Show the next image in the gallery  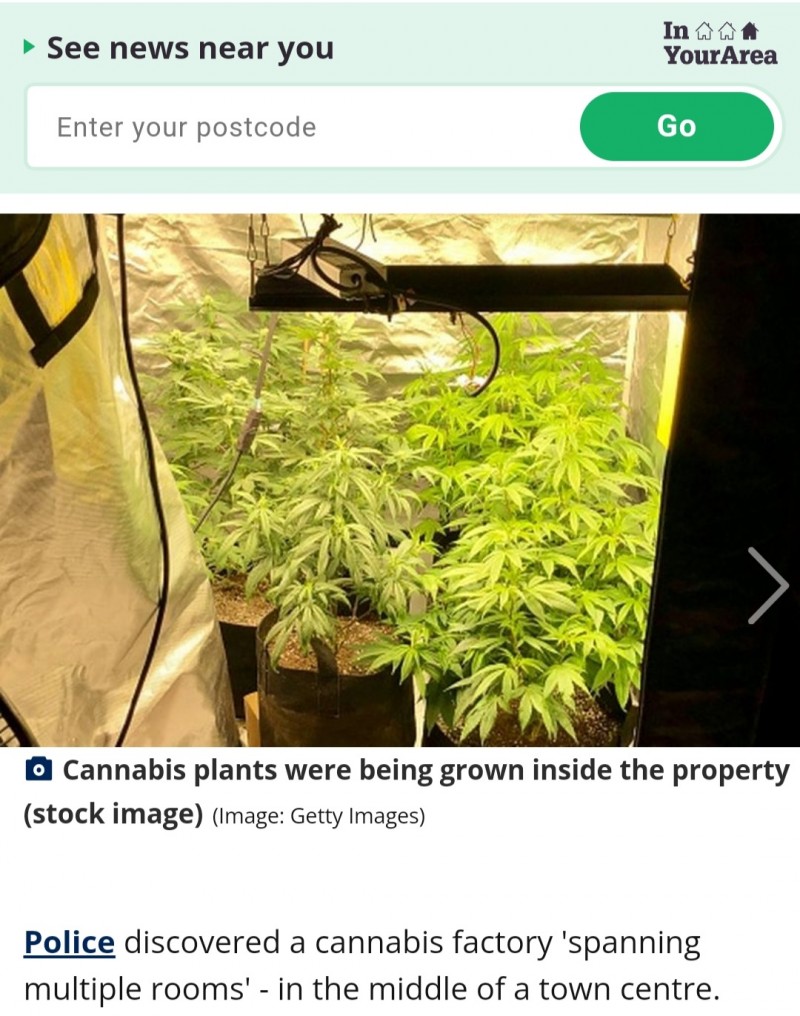pyautogui.click(x=767, y=585)
